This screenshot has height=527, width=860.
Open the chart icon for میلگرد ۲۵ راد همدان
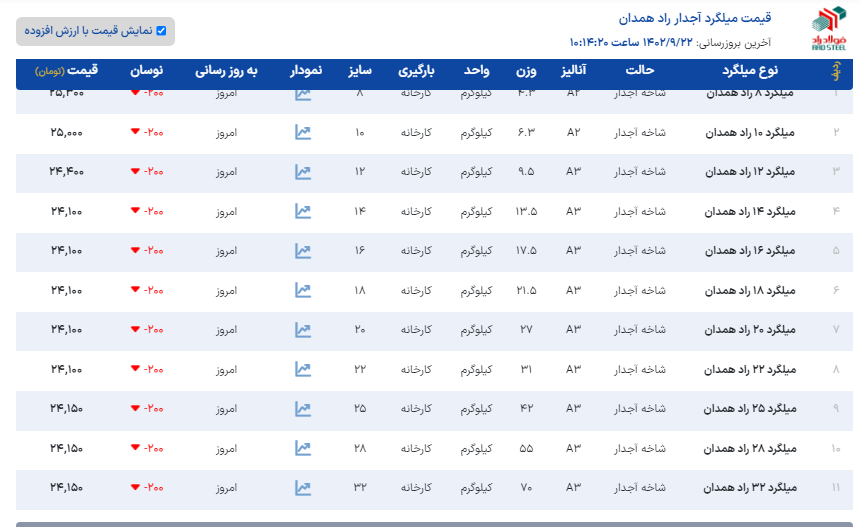pyautogui.click(x=303, y=409)
